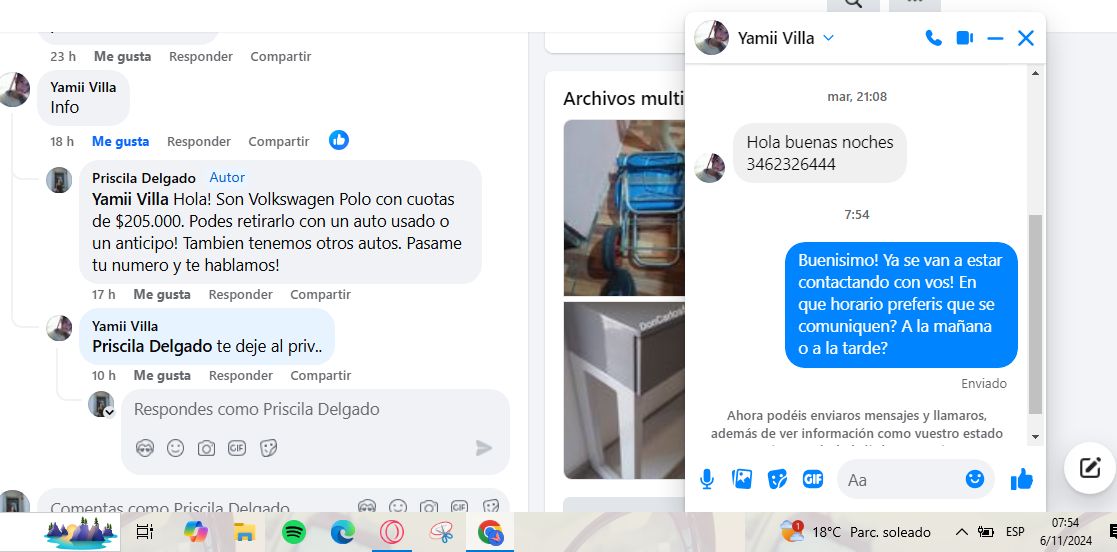Focus the Aa message text field
The width and height of the screenshot is (1117, 552).
pyautogui.click(x=900, y=480)
